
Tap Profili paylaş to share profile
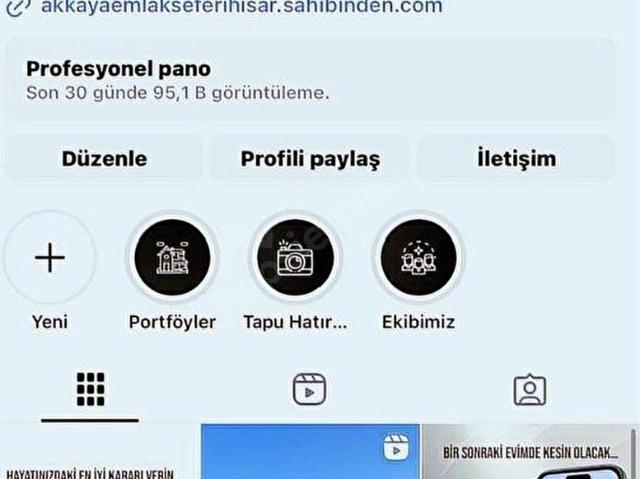click(x=310, y=159)
